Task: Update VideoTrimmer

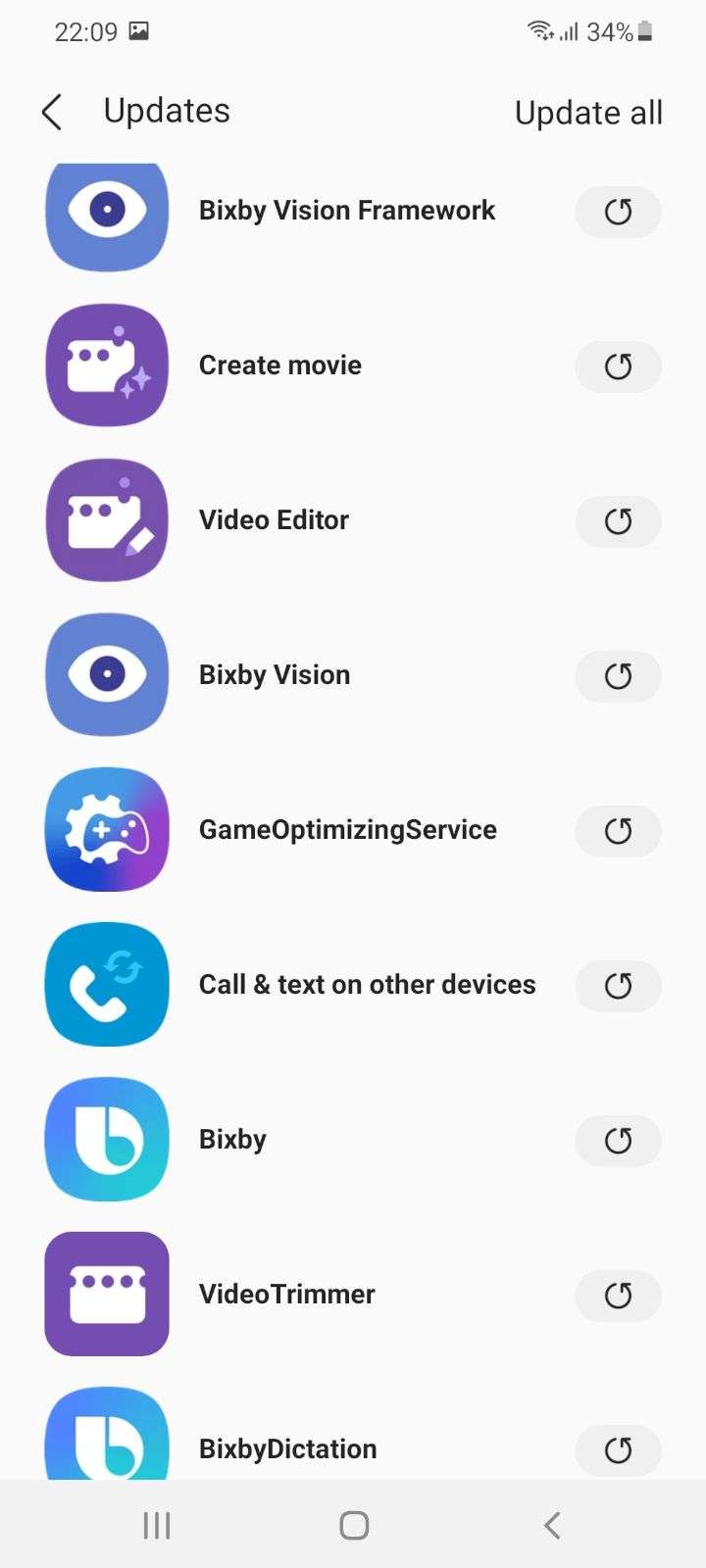Action: coord(618,1296)
